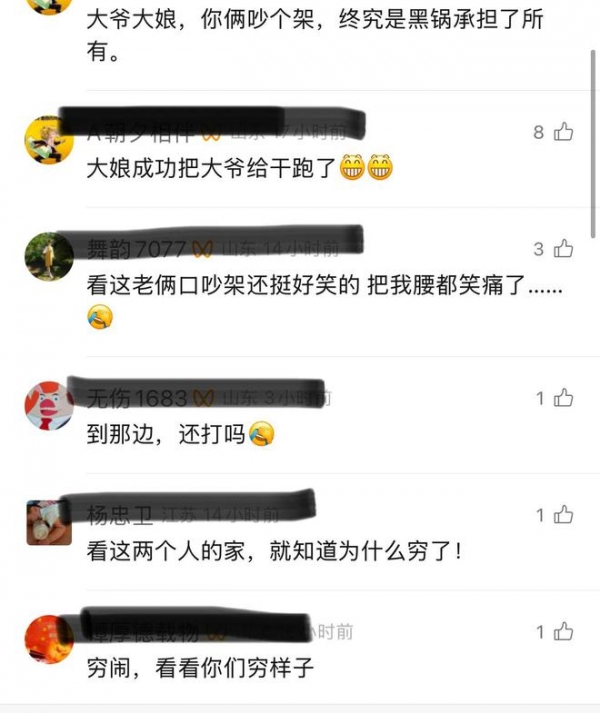Like the comment '大娘成功把大爷给干跑了'
This screenshot has width=600, height=713.
[563, 132]
